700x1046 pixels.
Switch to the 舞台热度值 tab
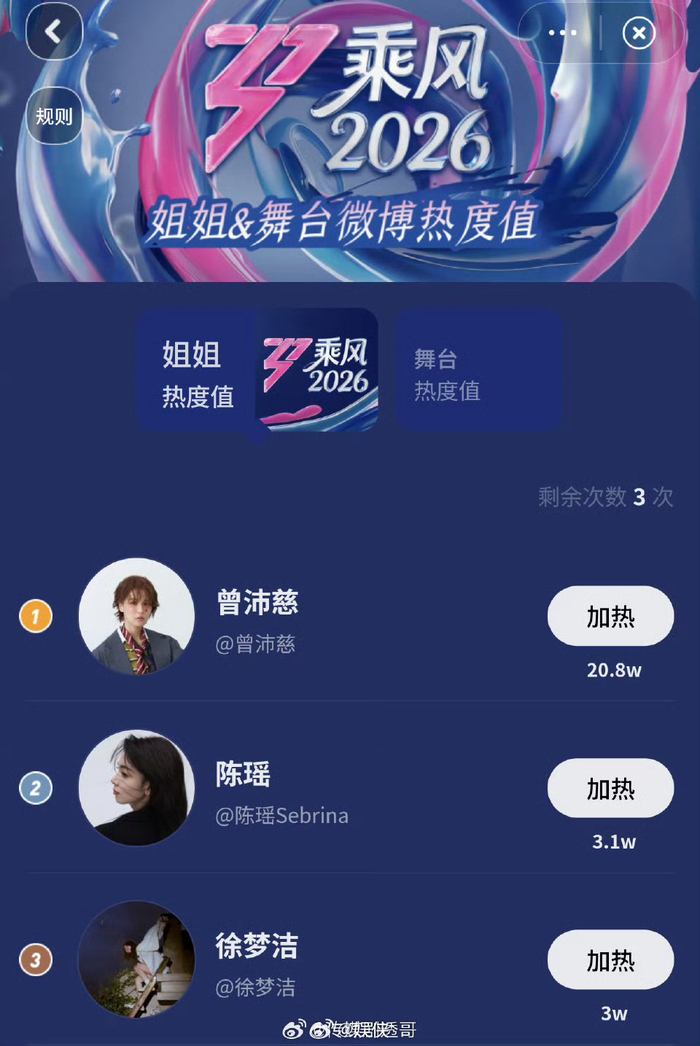pyautogui.click(x=478, y=373)
